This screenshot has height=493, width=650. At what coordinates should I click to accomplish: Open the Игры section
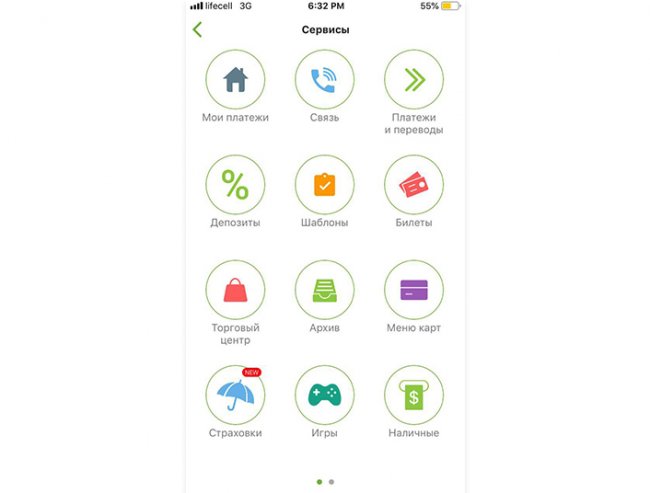pyautogui.click(x=324, y=395)
